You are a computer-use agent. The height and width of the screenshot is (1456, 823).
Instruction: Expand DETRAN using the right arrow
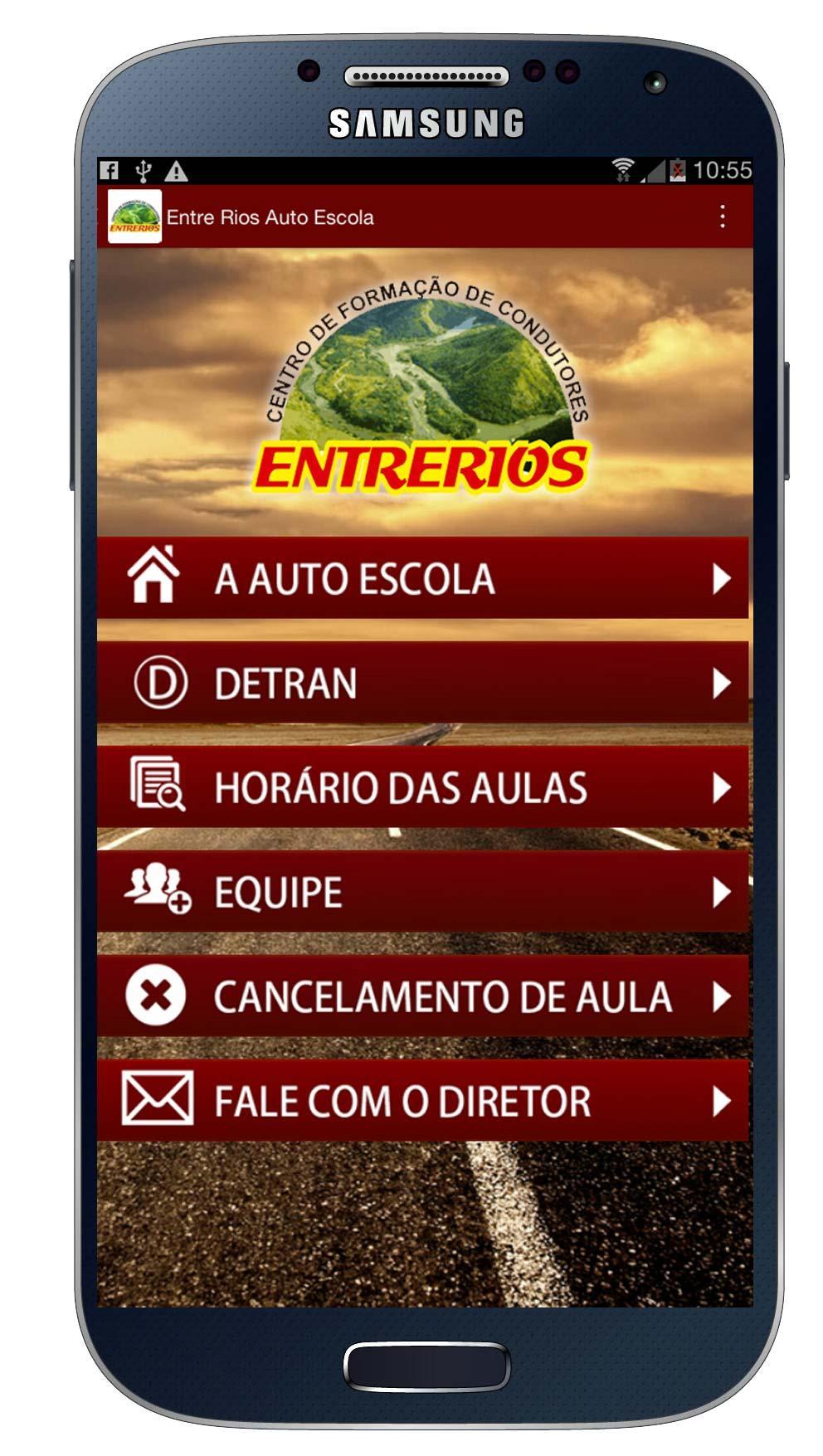tap(720, 682)
